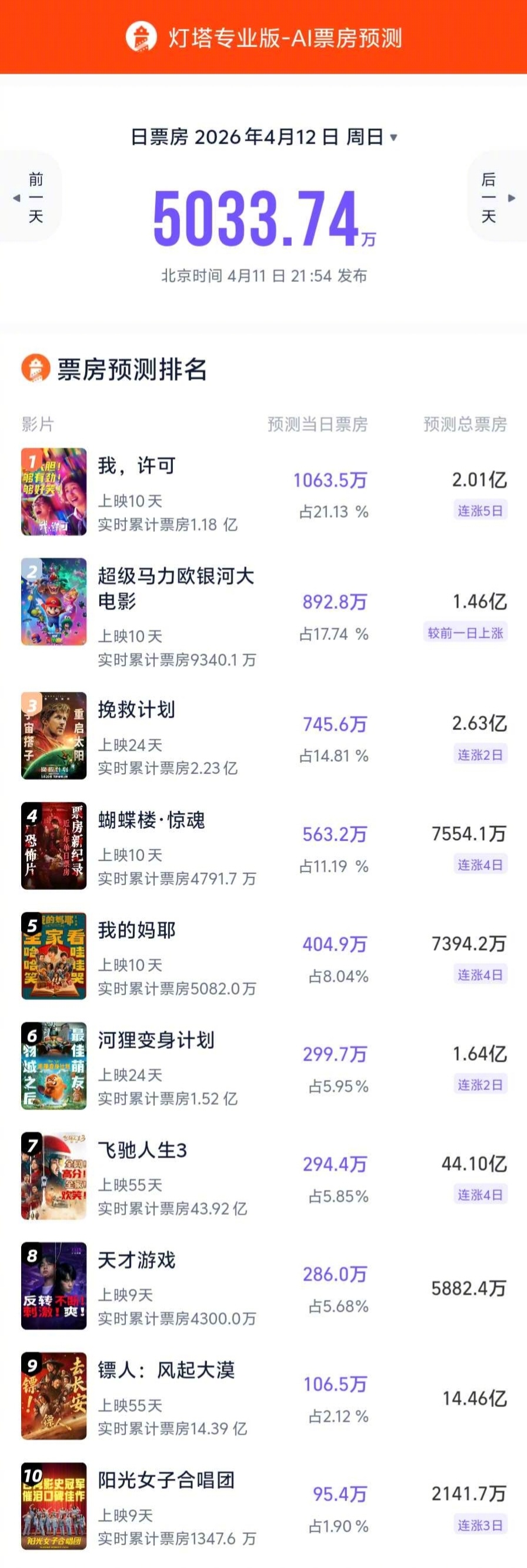527x1568 pixels.
Task: View 飞驰人生3 box office details
Action: click(142, 1151)
